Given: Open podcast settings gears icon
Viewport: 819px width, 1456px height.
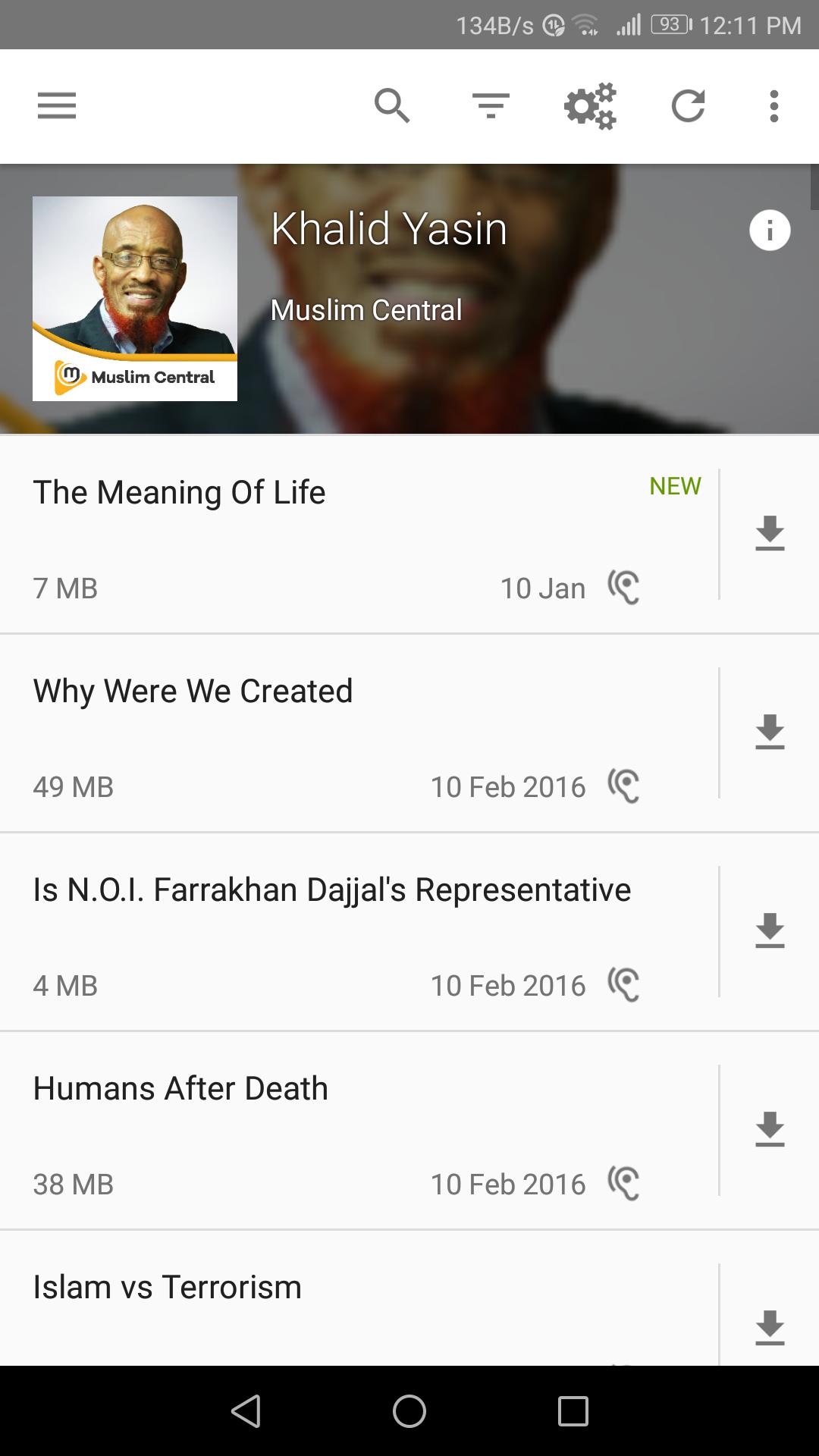Looking at the screenshot, I should click(590, 106).
